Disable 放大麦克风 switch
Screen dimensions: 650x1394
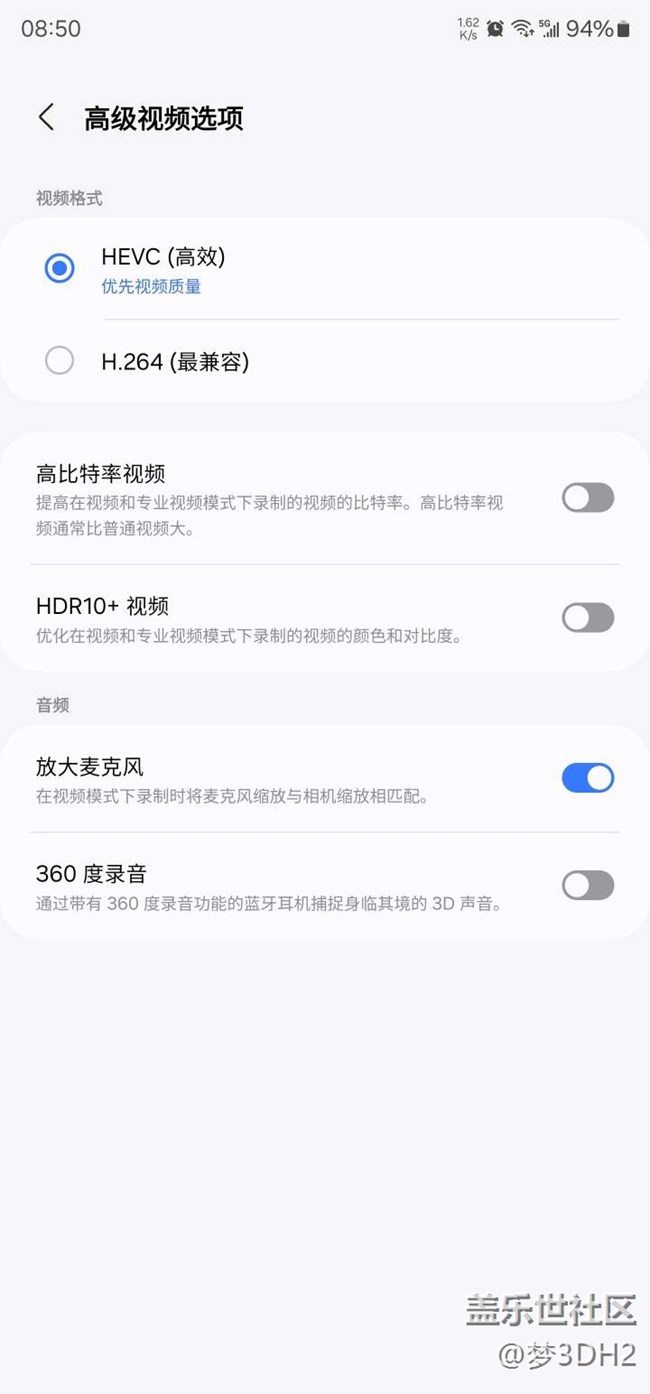tap(588, 778)
